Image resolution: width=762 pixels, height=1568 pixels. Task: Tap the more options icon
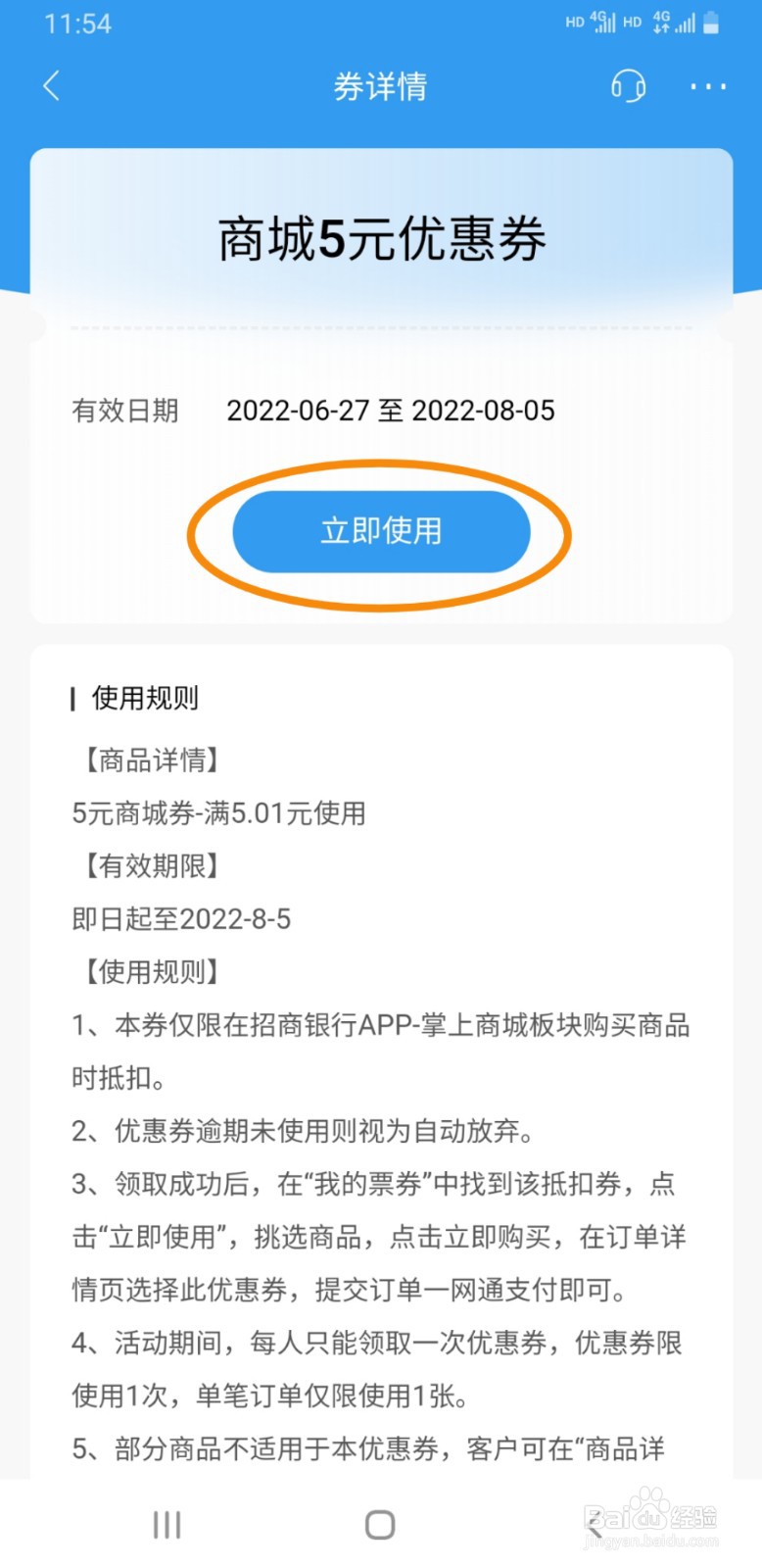pyautogui.click(x=707, y=87)
